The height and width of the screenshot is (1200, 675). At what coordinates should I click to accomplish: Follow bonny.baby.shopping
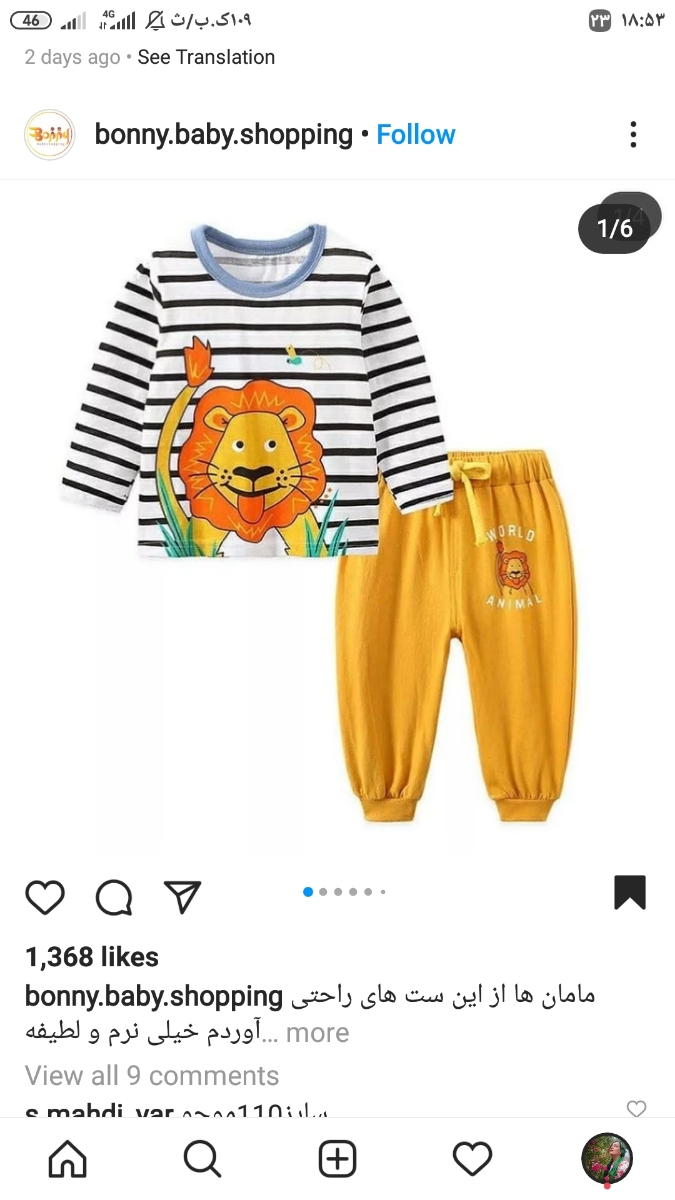pyautogui.click(x=415, y=135)
